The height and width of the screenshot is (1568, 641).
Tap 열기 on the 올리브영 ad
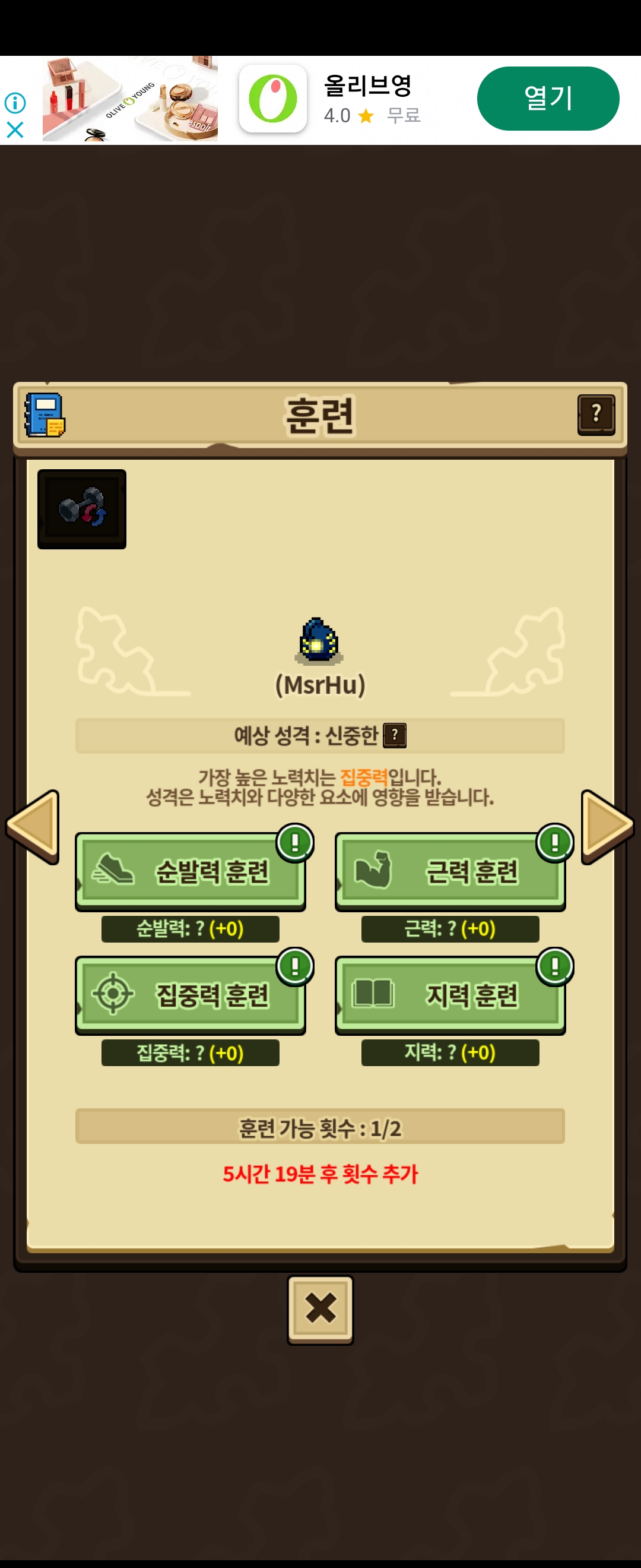tap(548, 99)
